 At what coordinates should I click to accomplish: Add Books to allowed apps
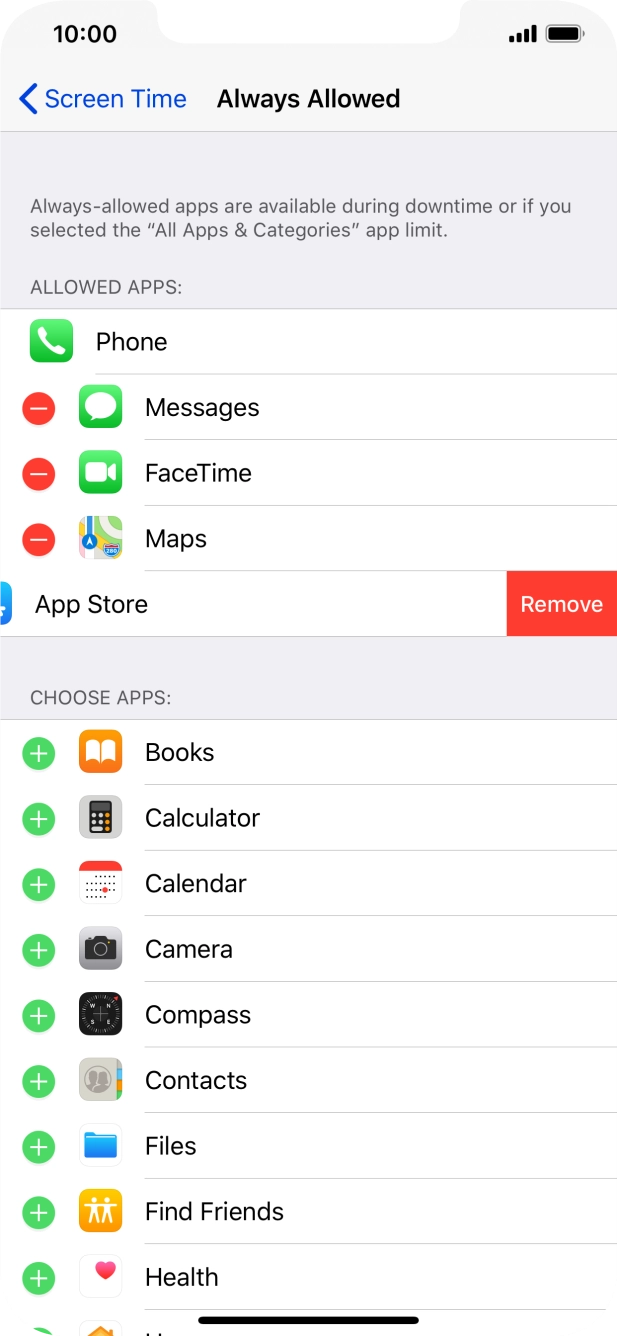tap(39, 753)
